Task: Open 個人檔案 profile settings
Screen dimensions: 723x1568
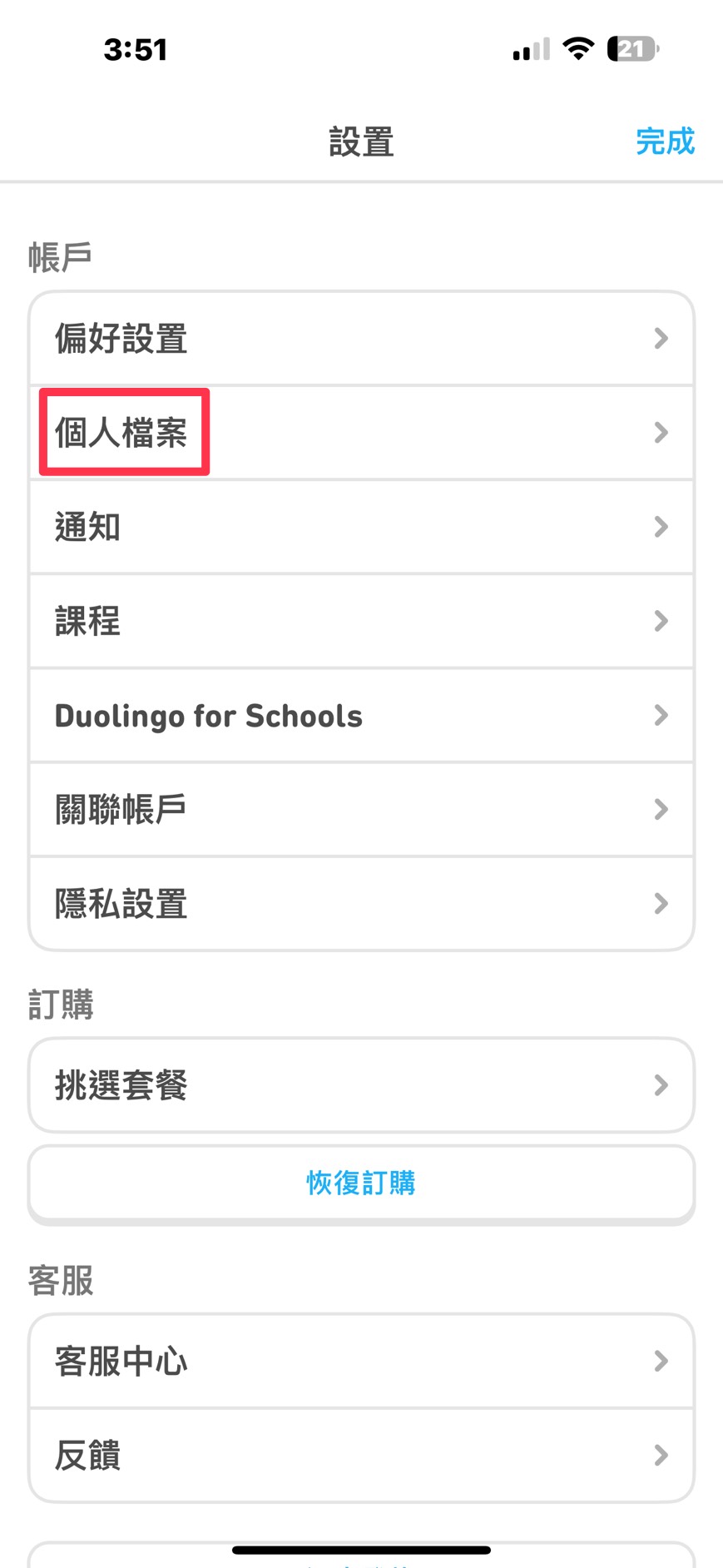Action: 361,433
